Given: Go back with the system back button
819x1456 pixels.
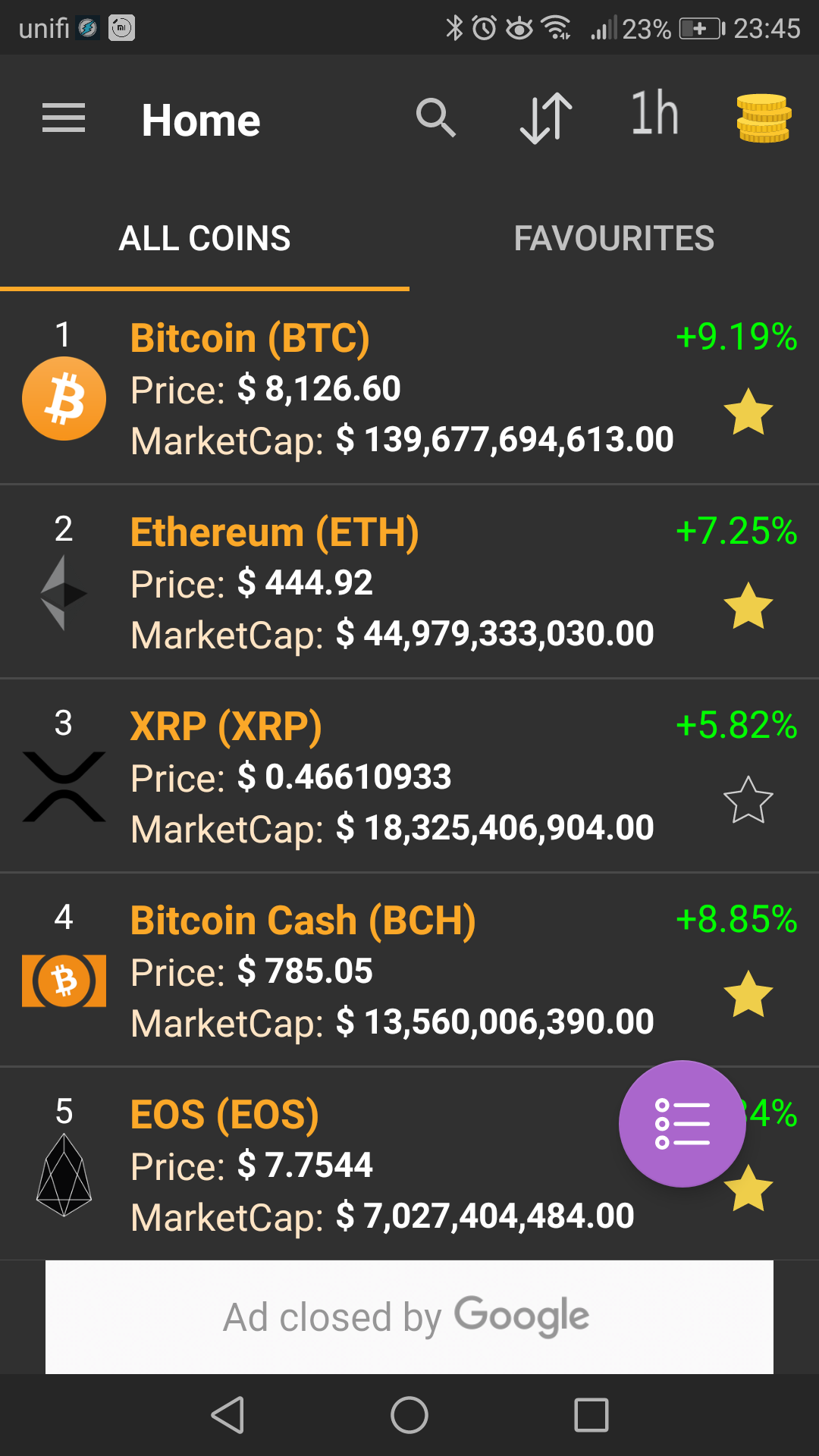Looking at the screenshot, I should (227, 1415).
